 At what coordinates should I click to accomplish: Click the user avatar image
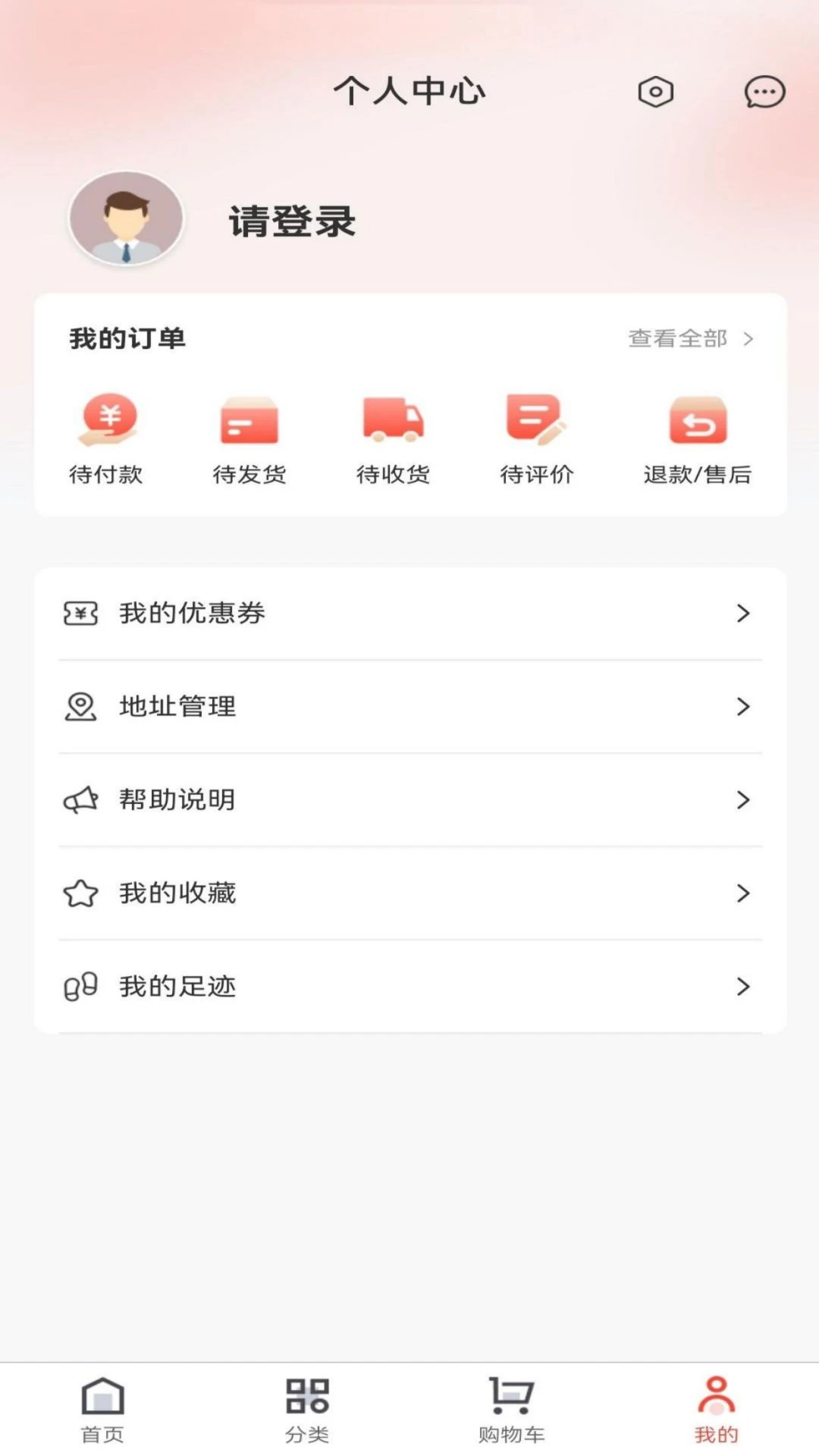tap(127, 219)
